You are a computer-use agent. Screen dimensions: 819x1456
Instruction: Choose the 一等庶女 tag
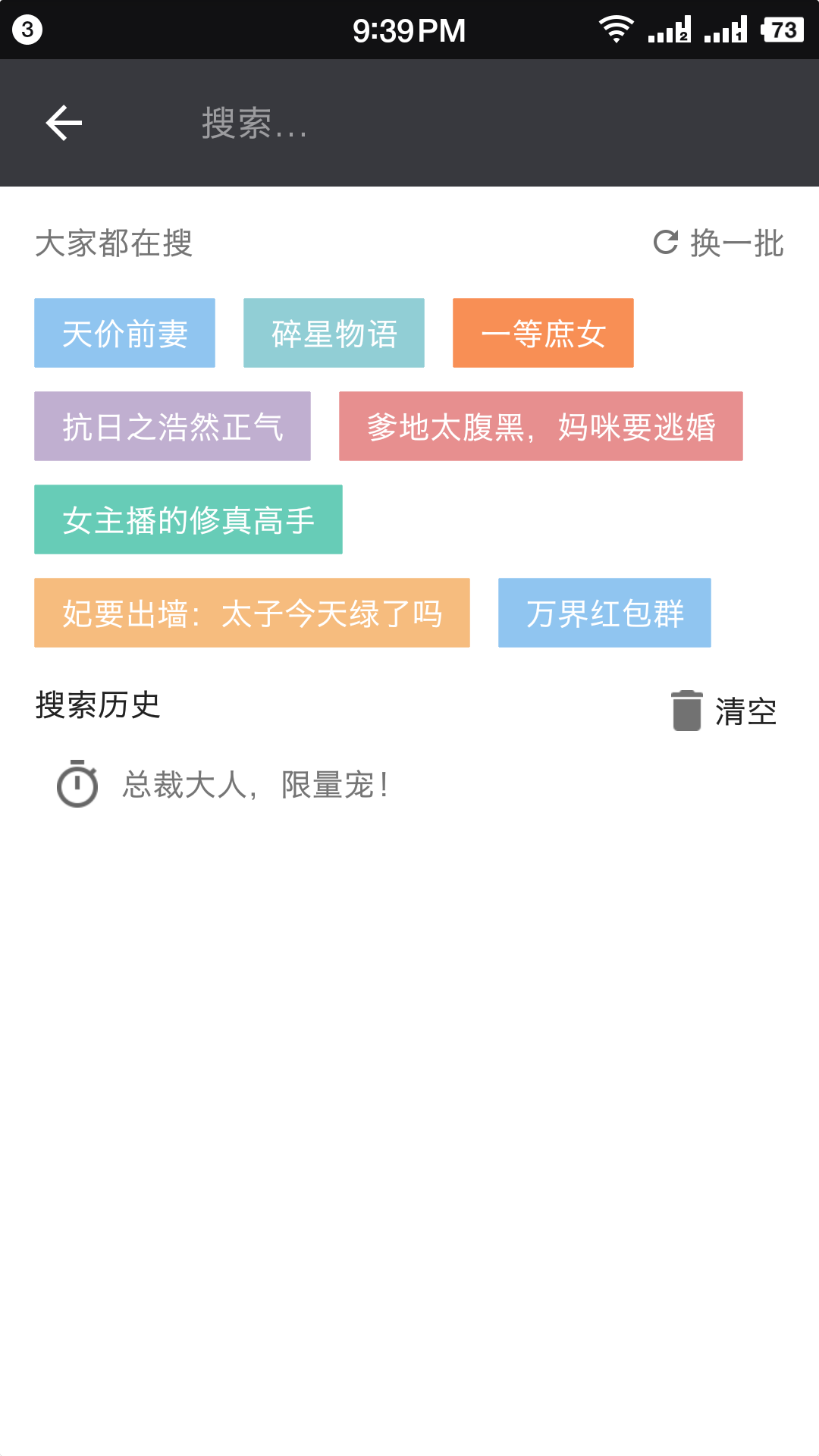[543, 334]
